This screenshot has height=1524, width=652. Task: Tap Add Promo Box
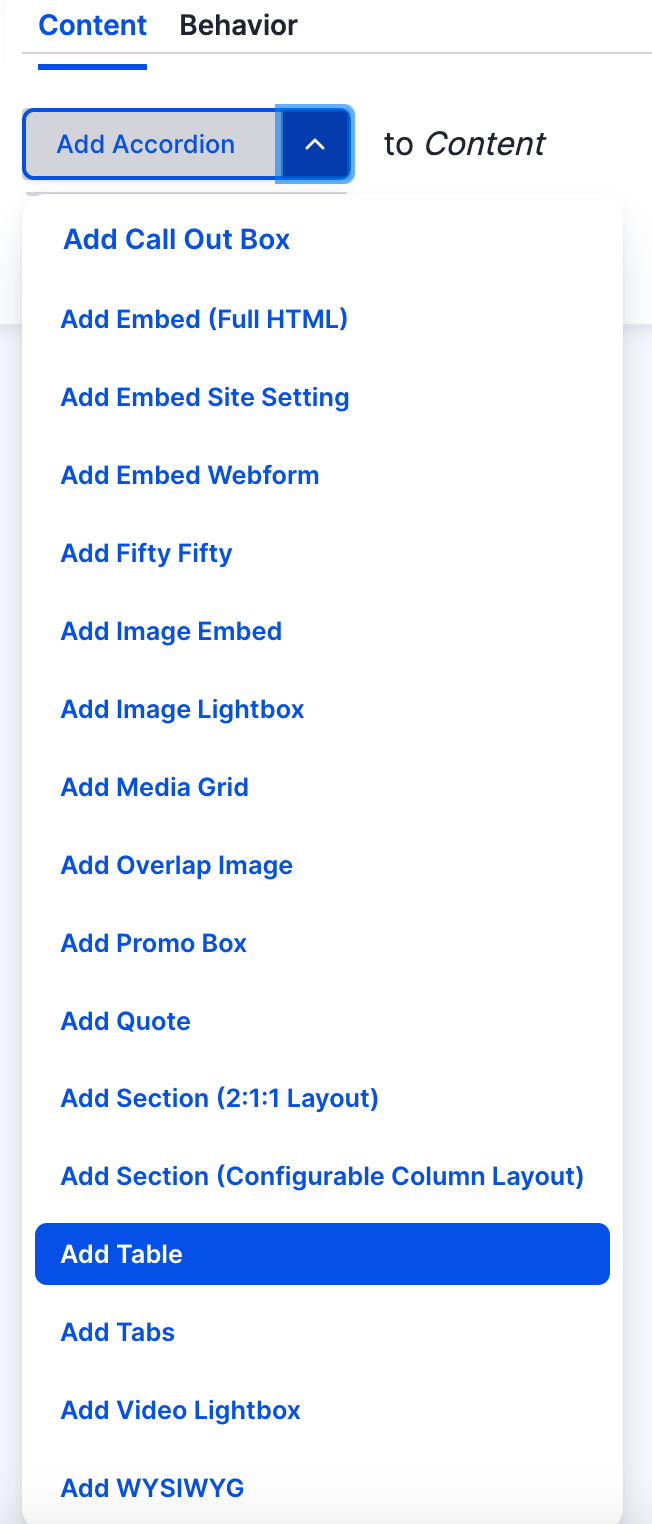(x=153, y=943)
